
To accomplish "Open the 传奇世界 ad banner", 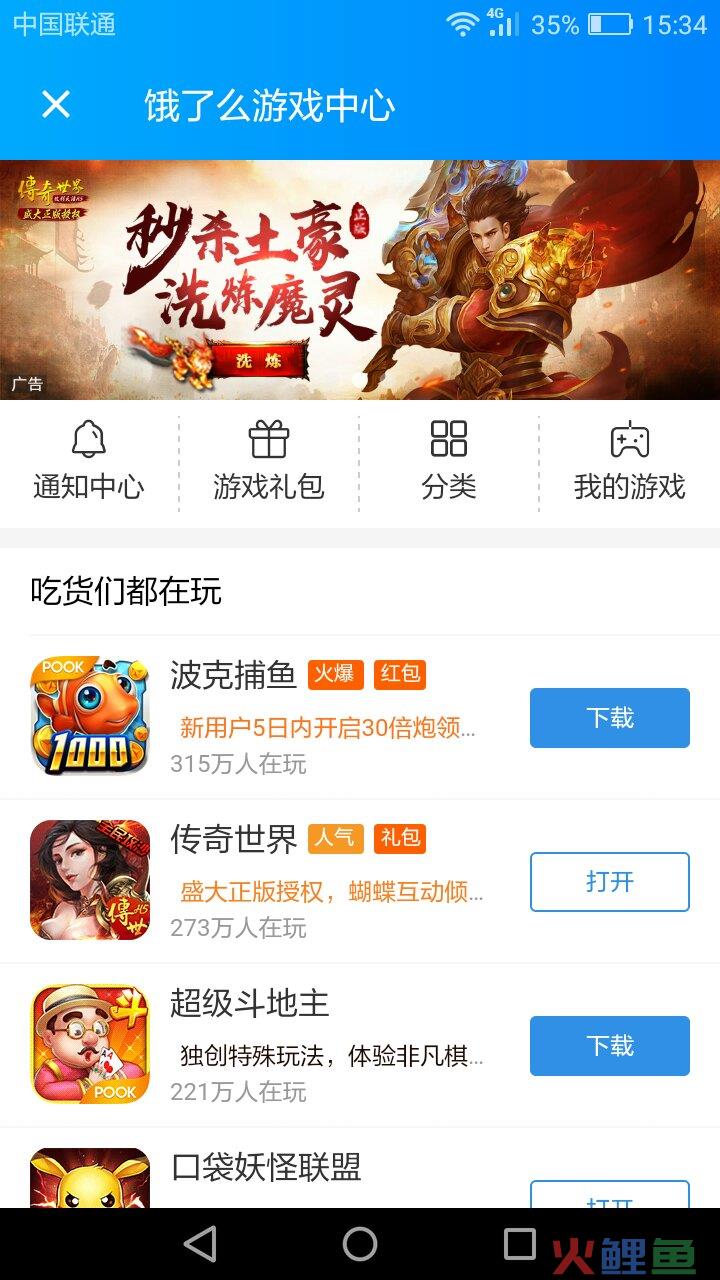I will pos(360,280).
